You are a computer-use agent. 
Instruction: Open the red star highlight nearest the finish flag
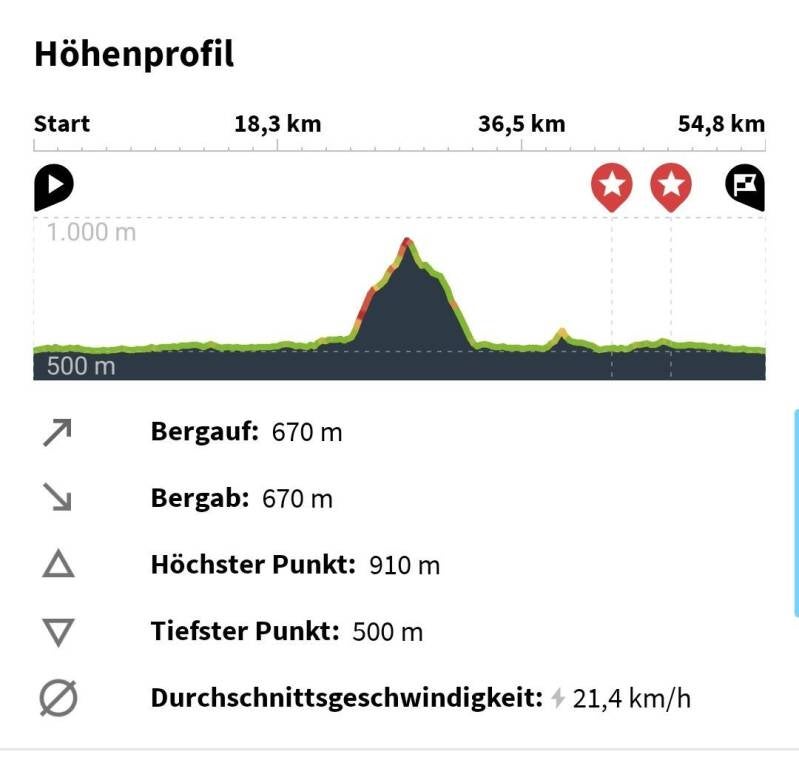coord(671,187)
